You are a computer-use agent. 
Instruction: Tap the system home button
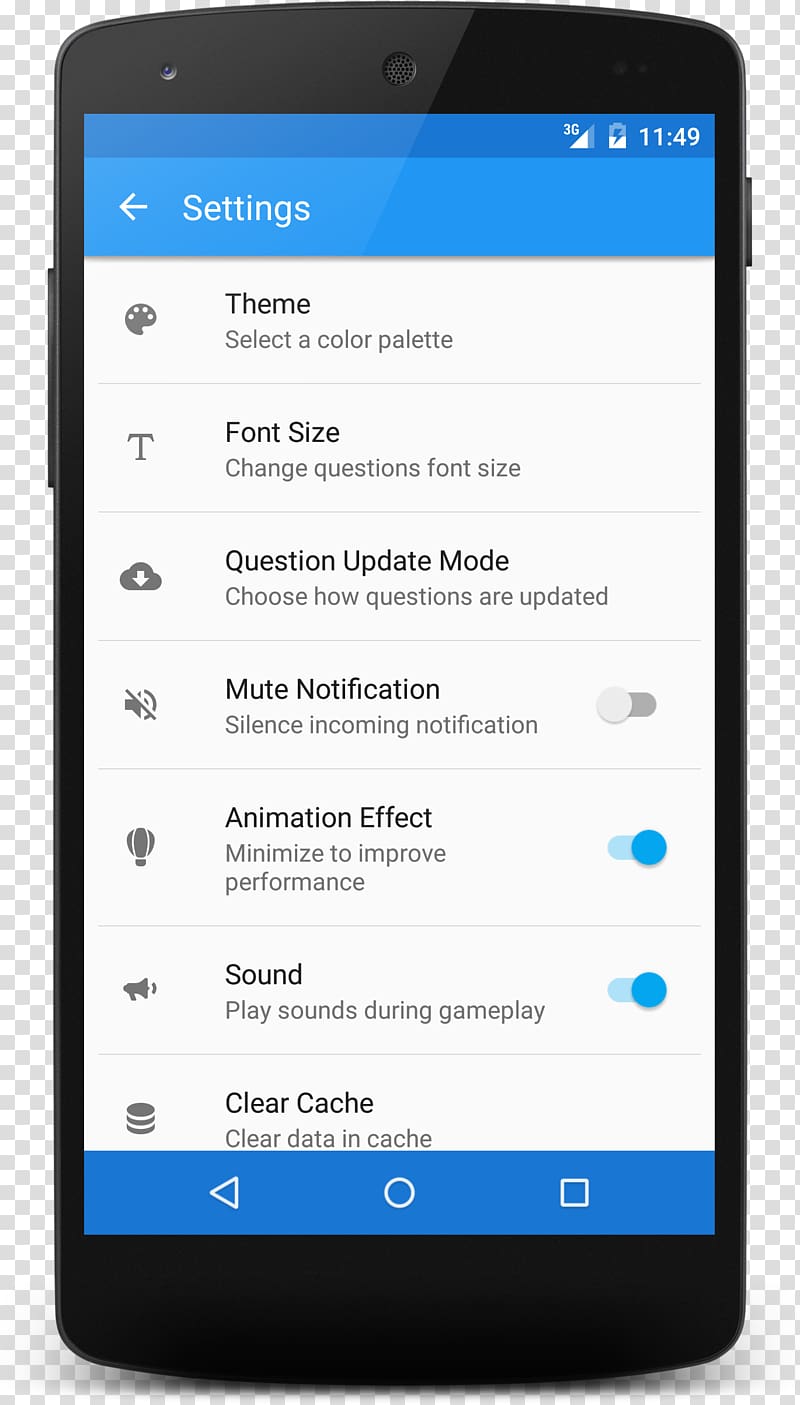pyautogui.click(x=399, y=1192)
